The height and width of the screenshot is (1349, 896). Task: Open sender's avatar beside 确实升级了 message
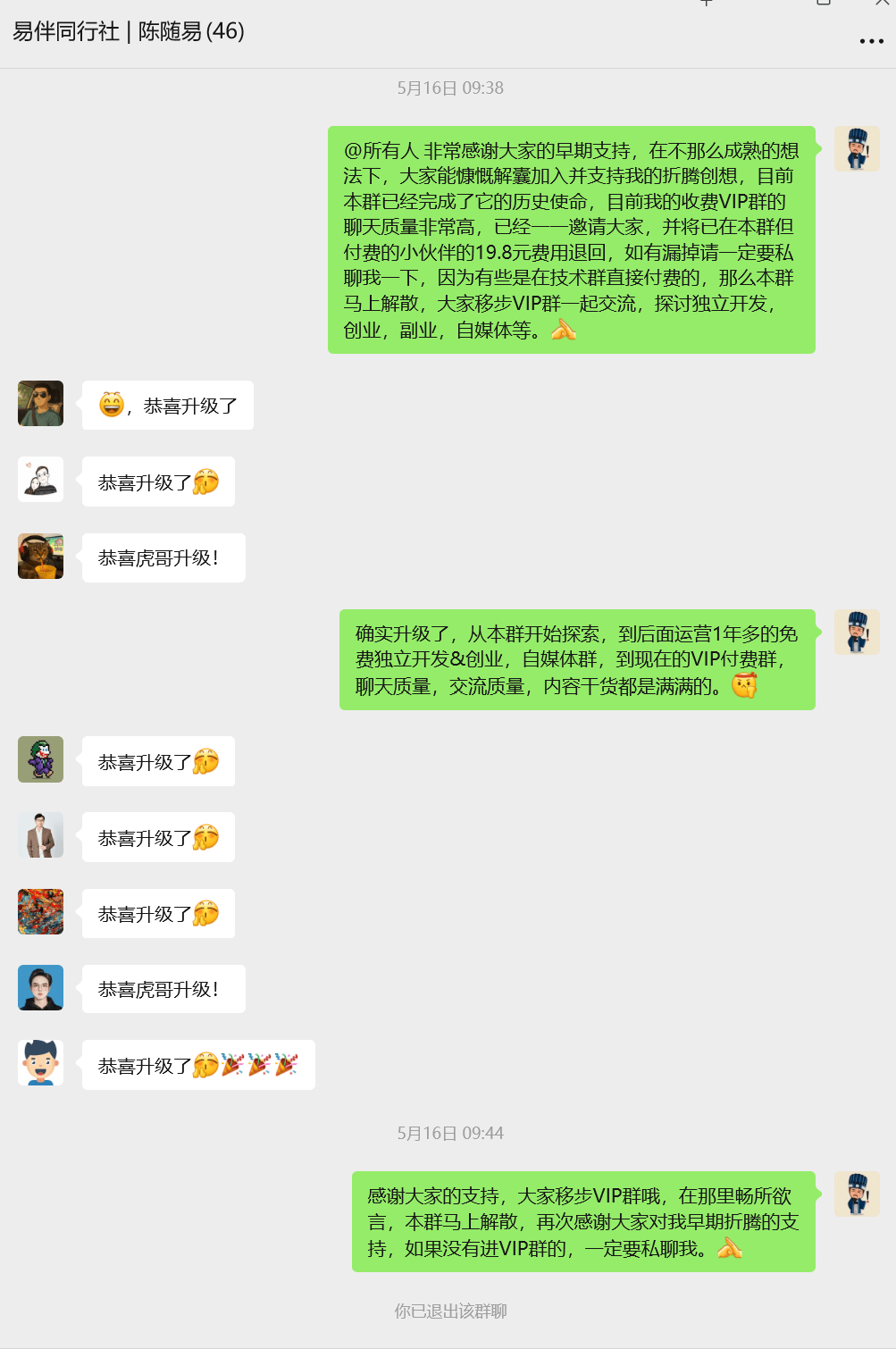[x=857, y=632]
